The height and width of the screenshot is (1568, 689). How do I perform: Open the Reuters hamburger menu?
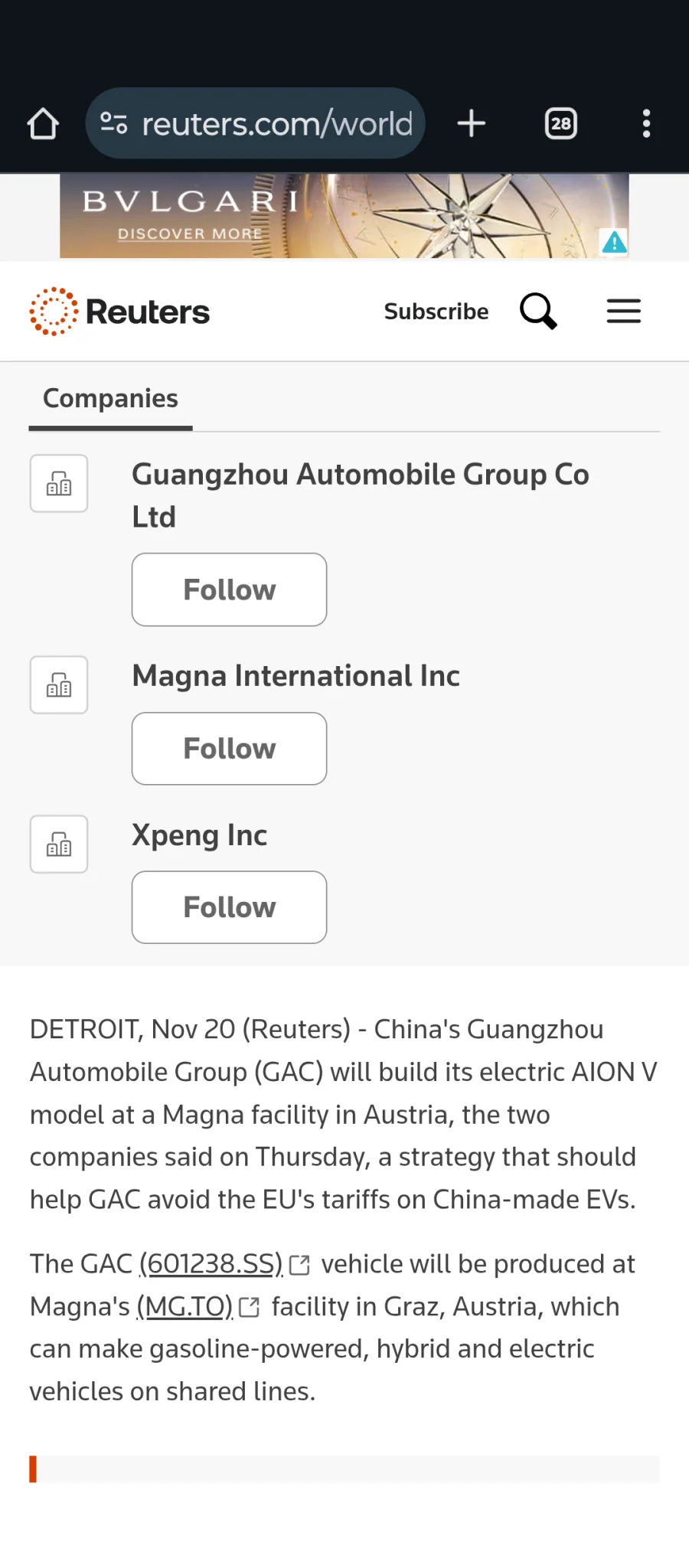[x=624, y=312]
